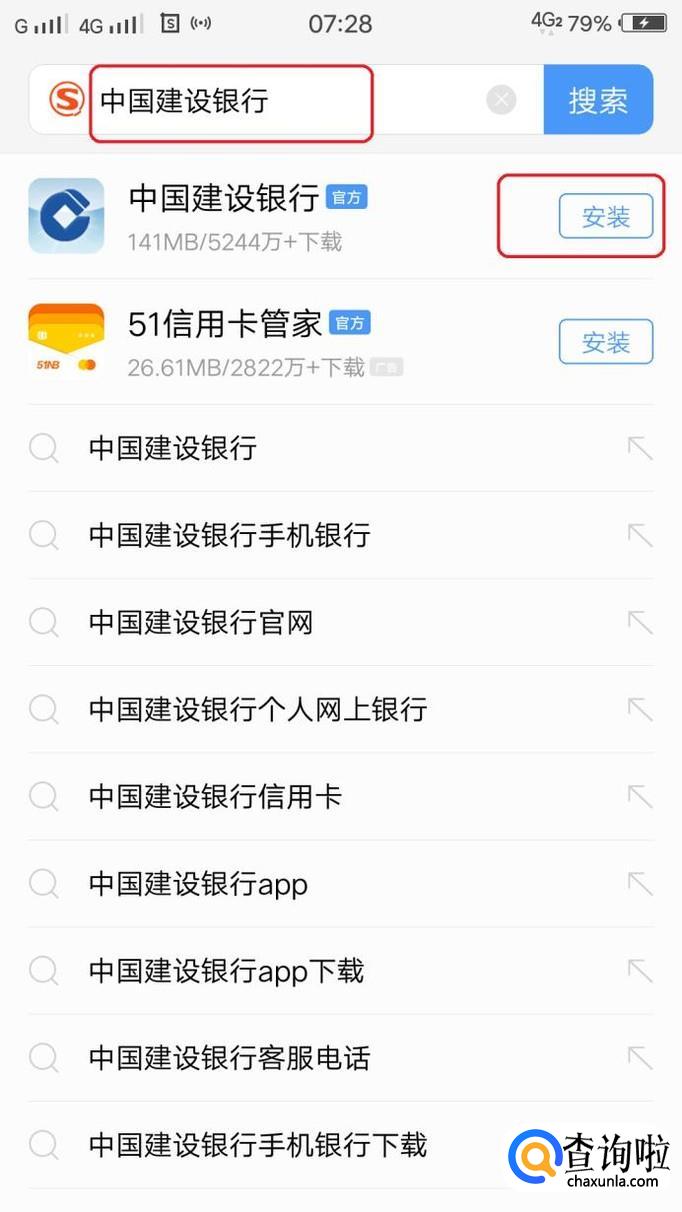The height and width of the screenshot is (1212, 682).
Task: Pick the suggestion 中国建设银行客服电话
Action: (x=229, y=1057)
